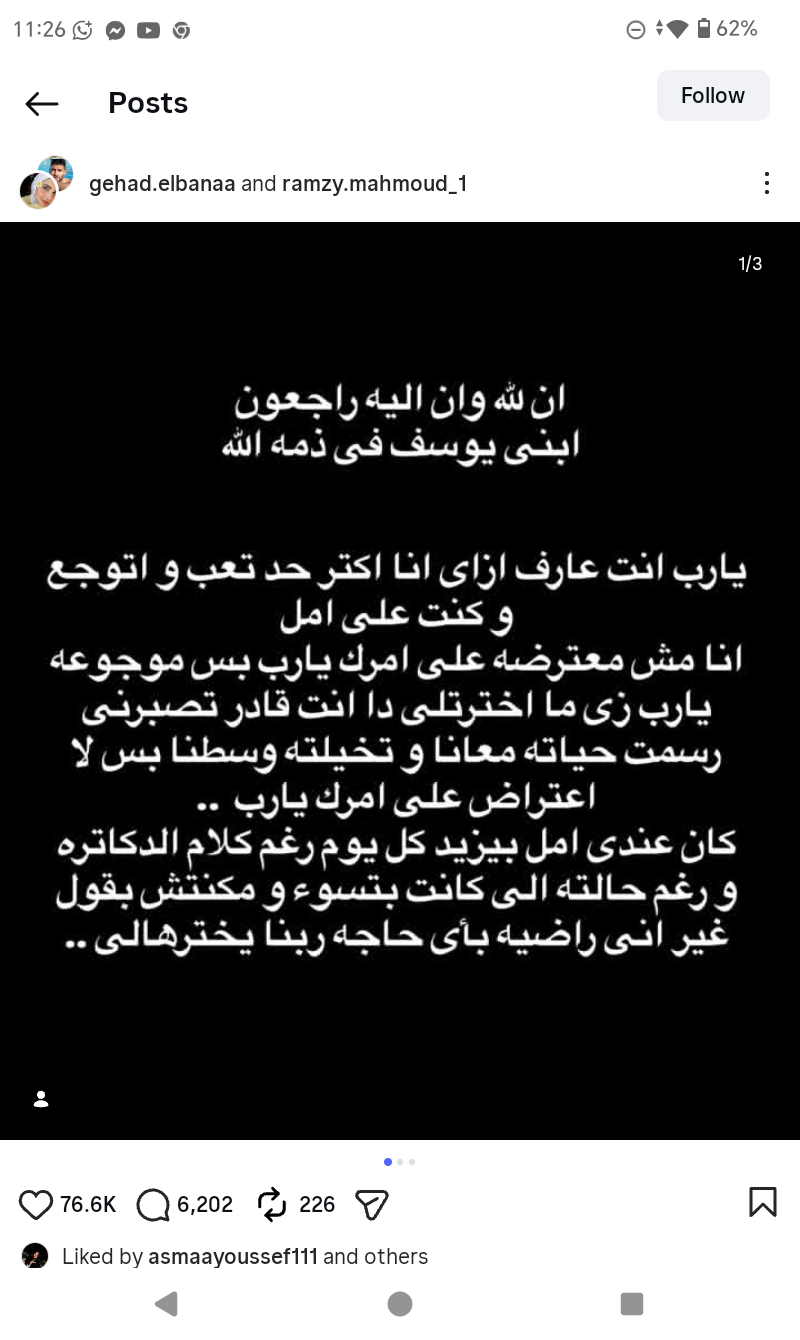Share the post via the send icon

[x=372, y=1204]
